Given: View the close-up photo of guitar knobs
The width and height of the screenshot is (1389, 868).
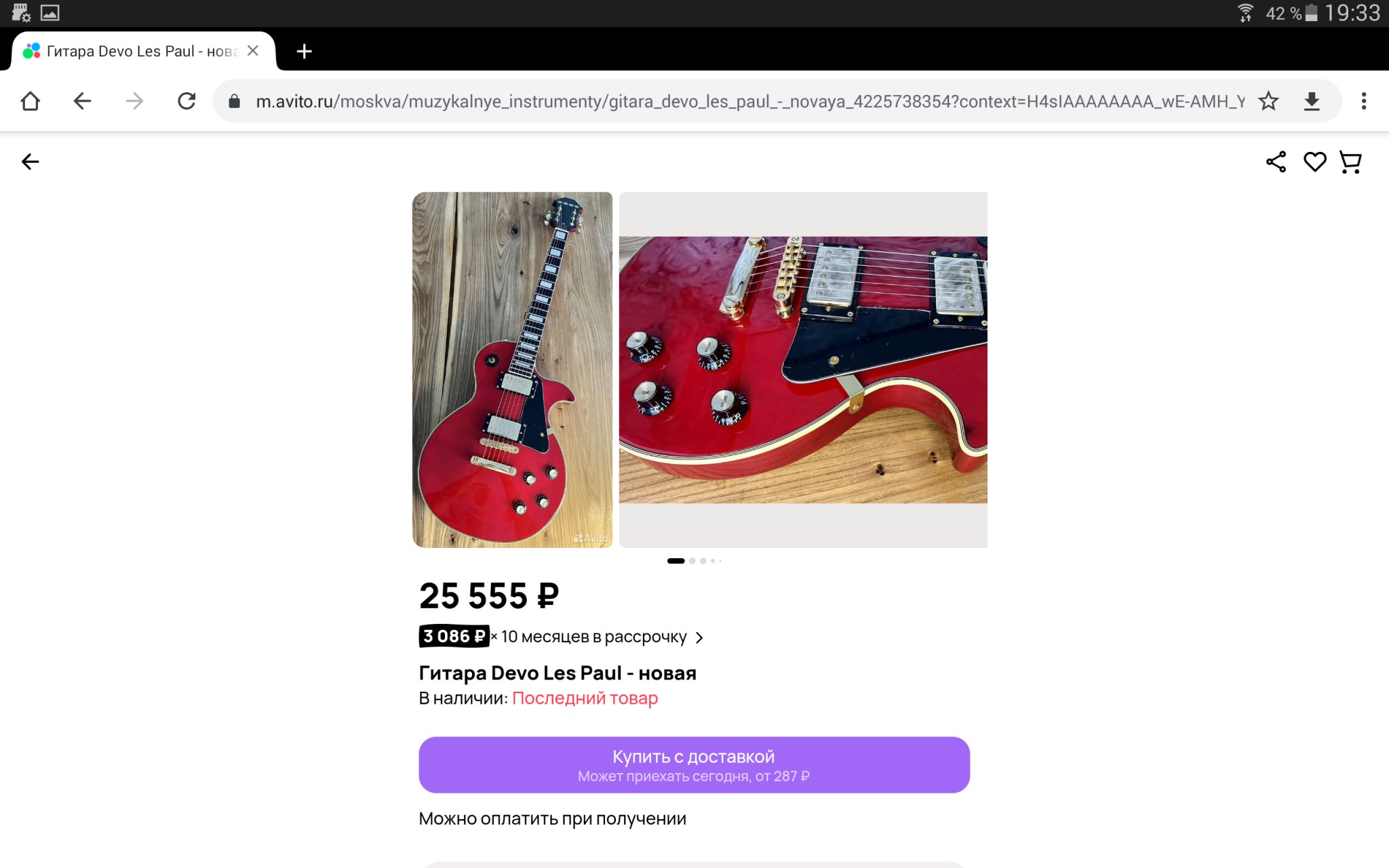Looking at the screenshot, I should coord(803,370).
